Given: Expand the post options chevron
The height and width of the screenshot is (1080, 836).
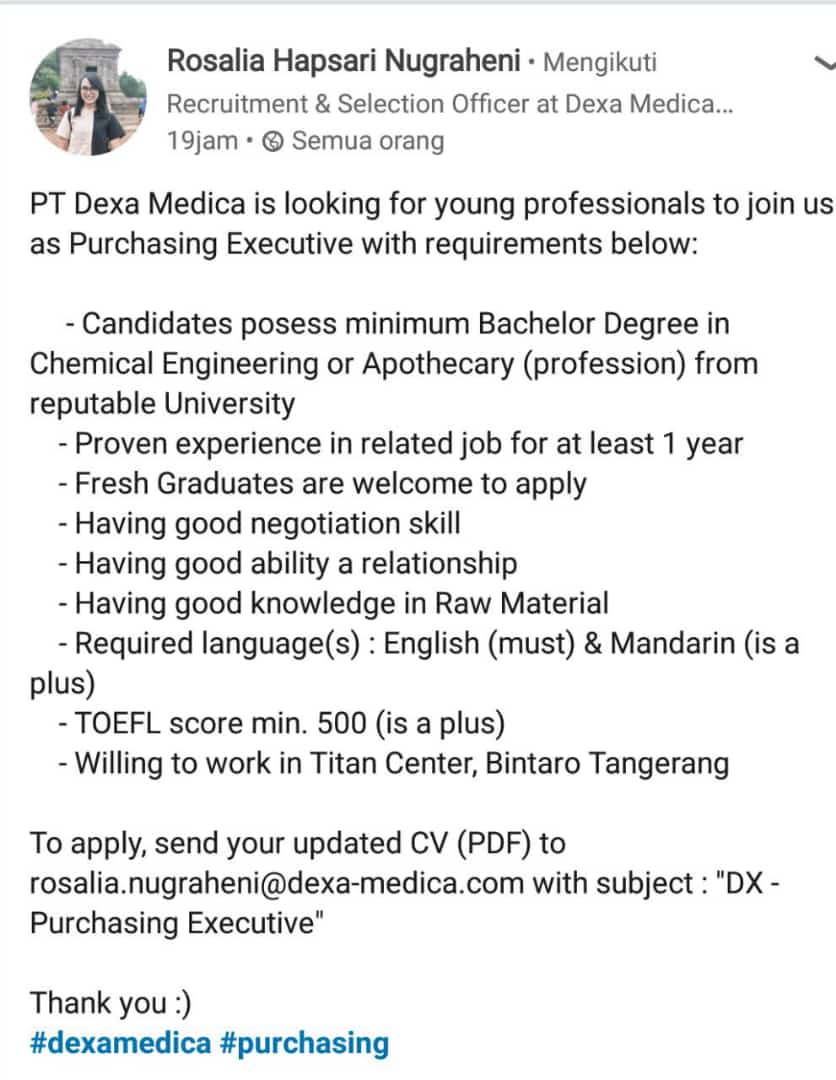Looking at the screenshot, I should (x=825, y=63).
